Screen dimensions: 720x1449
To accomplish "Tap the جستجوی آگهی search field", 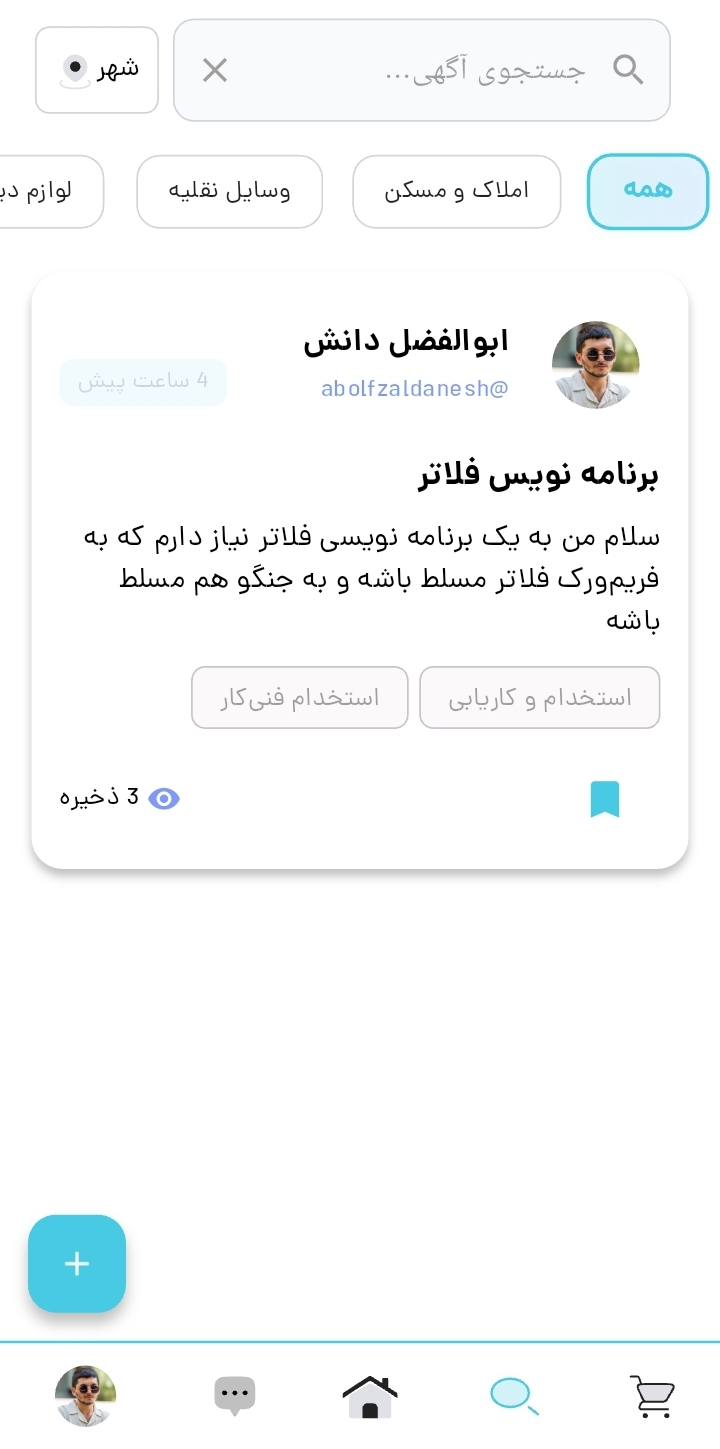I will pos(440,71).
